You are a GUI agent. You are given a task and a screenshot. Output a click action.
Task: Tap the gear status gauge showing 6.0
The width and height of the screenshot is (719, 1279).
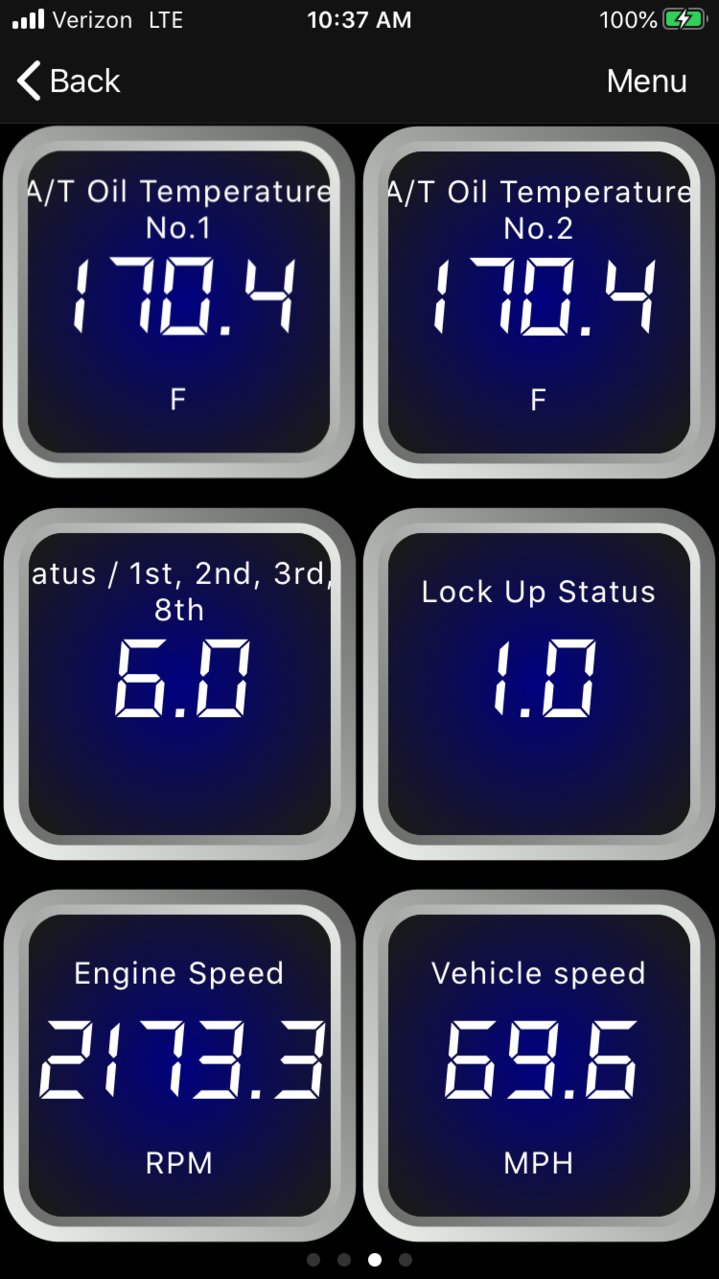(179, 684)
